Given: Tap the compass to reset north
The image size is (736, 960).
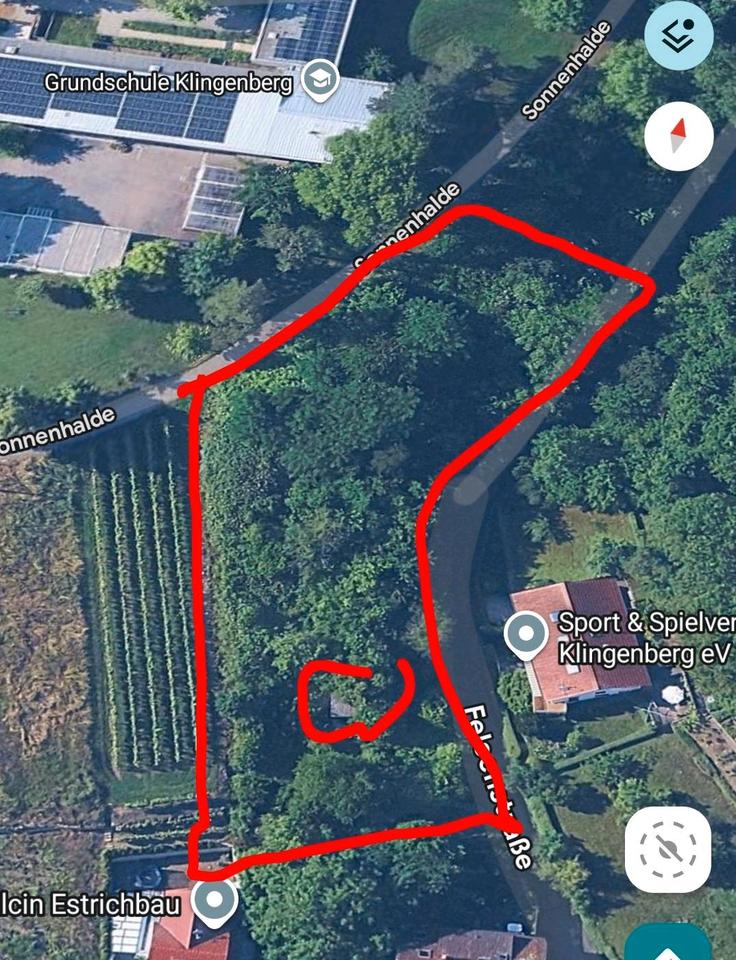Looking at the screenshot, I should (679, 135).
